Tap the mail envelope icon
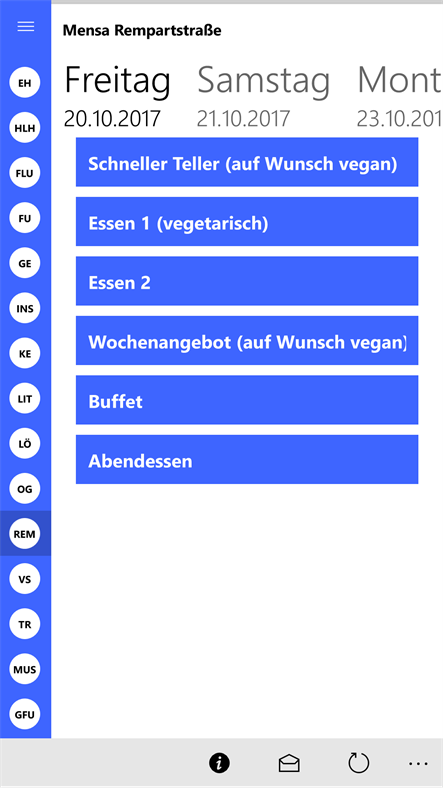This screenshot has width=443, height=788. 289,764
